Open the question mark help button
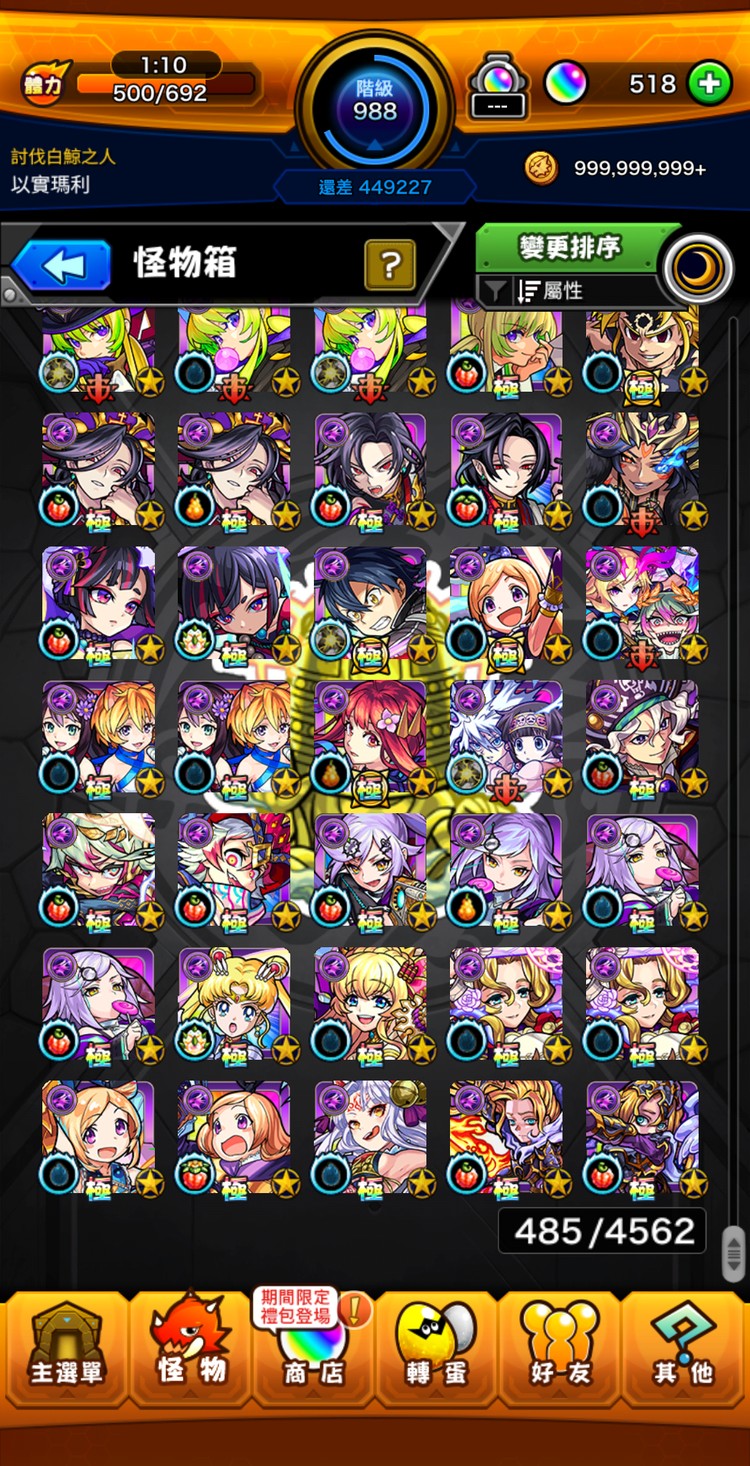 pyautogui.click(x=390, y=265)
